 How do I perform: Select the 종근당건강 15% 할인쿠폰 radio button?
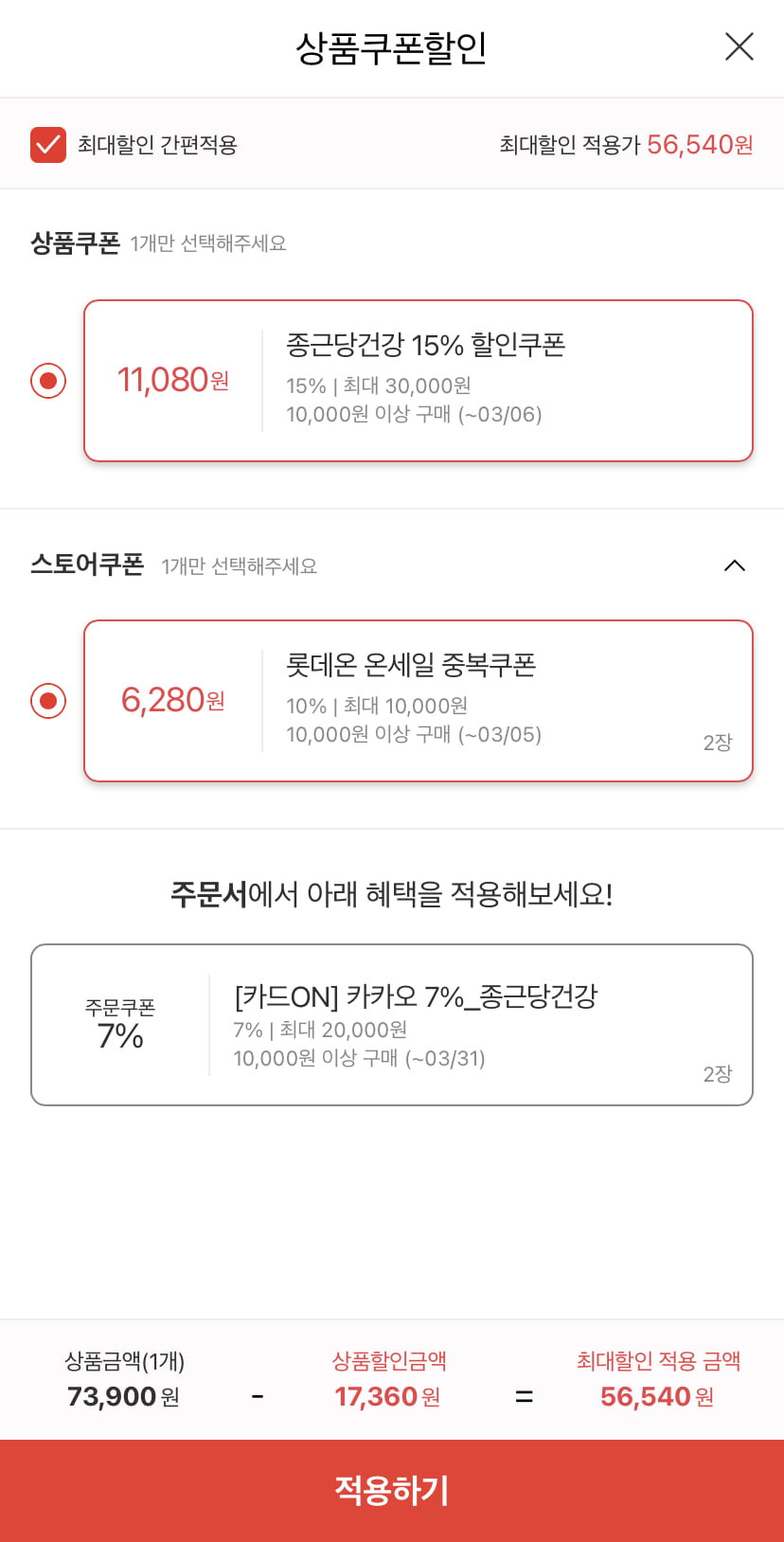(x=48, y=381)
